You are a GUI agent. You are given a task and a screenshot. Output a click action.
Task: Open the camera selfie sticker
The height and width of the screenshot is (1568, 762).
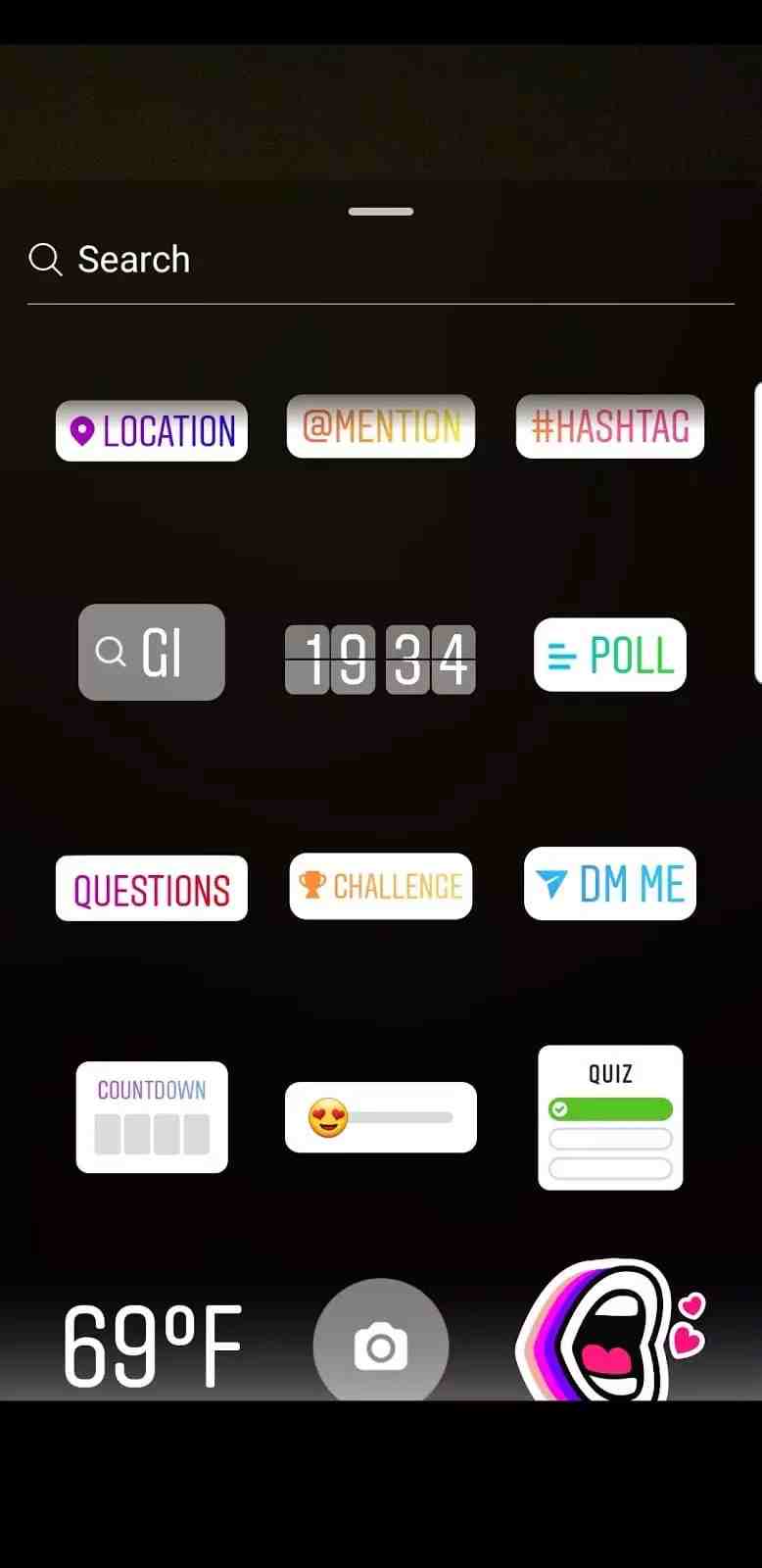pos(381,1347)
